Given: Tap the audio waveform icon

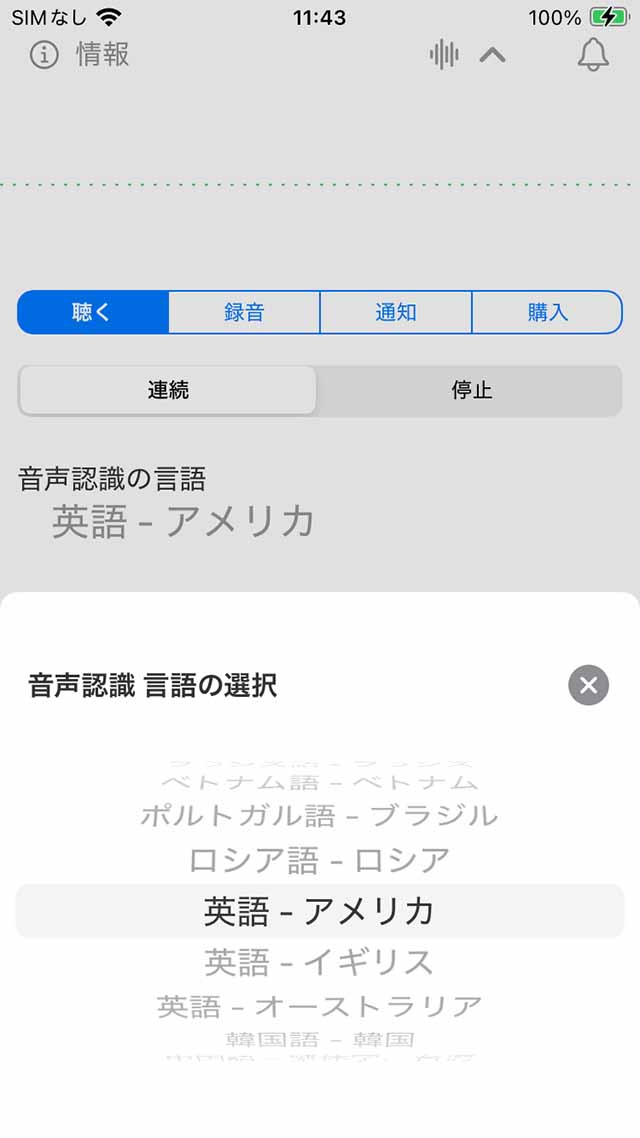Looking at the screenshot, I should point(444,54).
